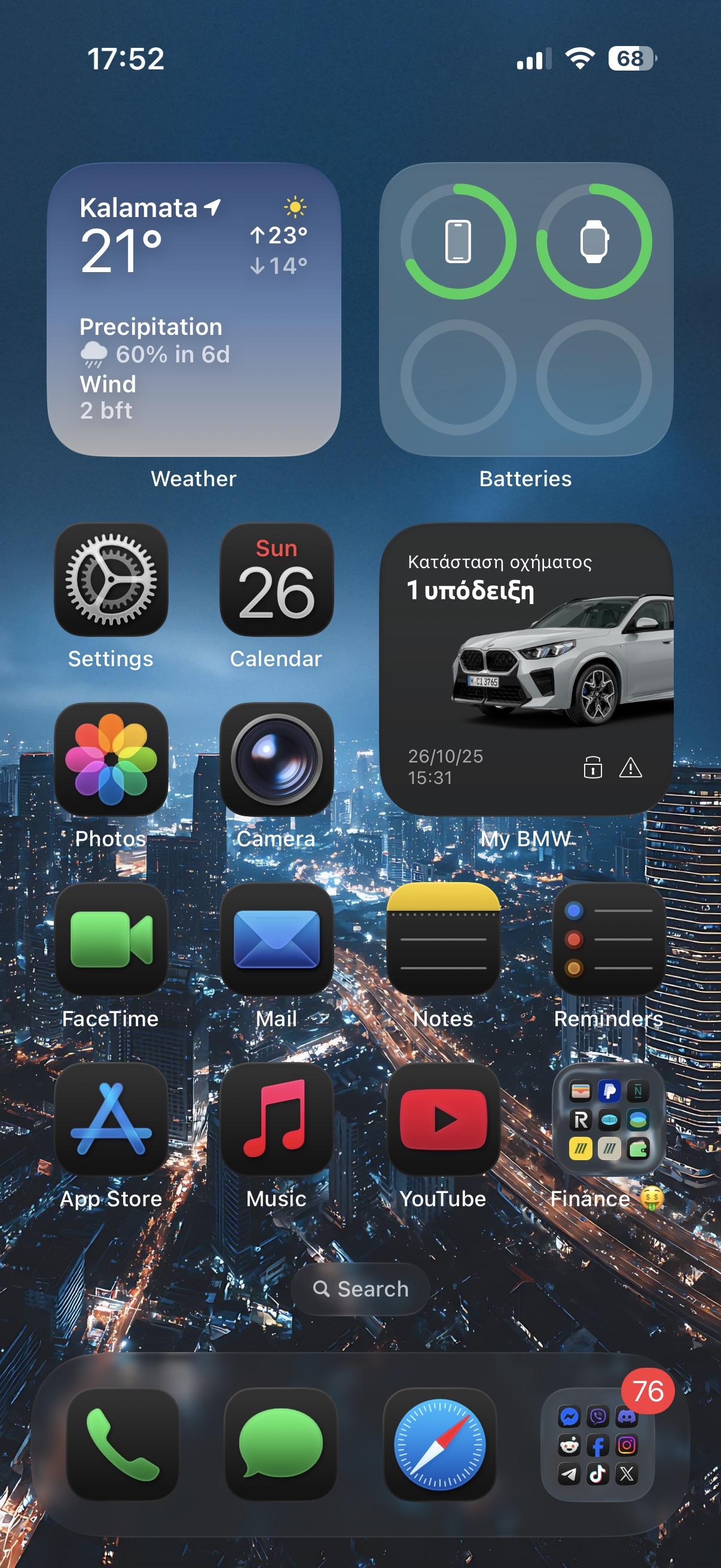Open the Kalamata Weather widget

(x=194, y=309)
